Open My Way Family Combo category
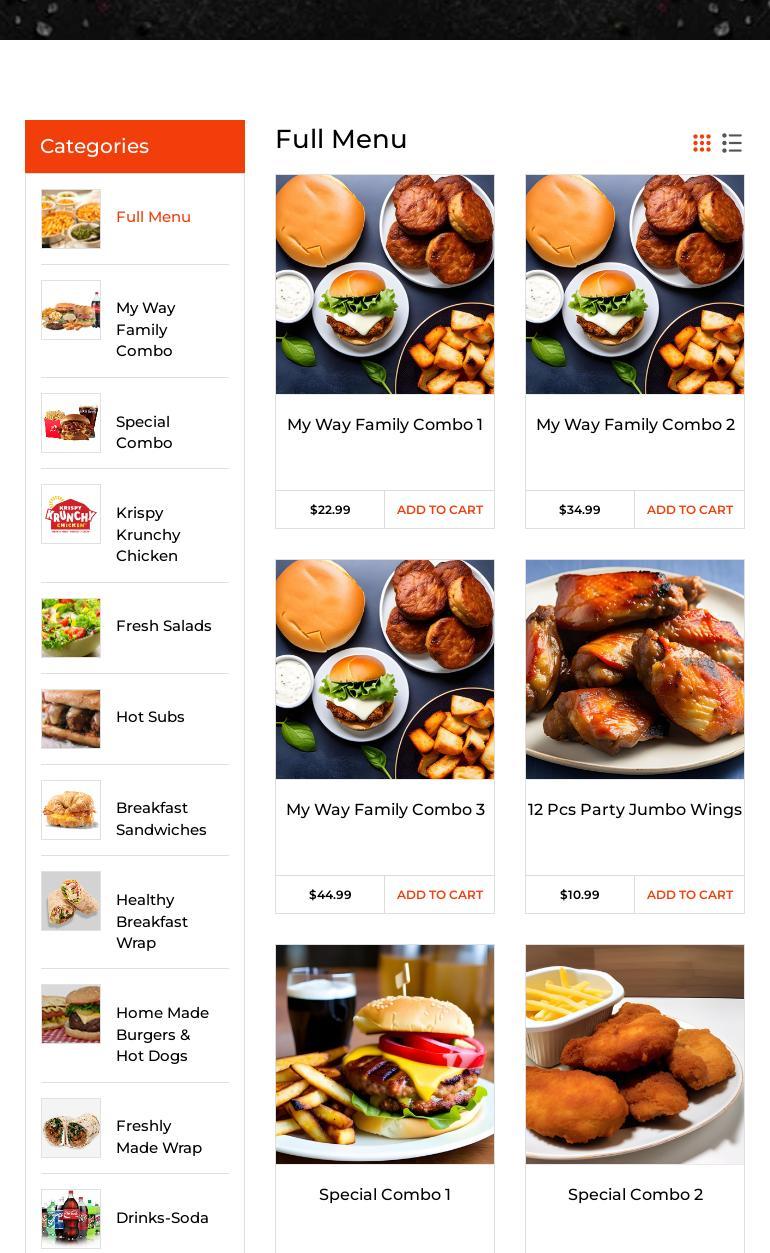The height and width of the screenshot is (1253, 770). click(145, 329)
